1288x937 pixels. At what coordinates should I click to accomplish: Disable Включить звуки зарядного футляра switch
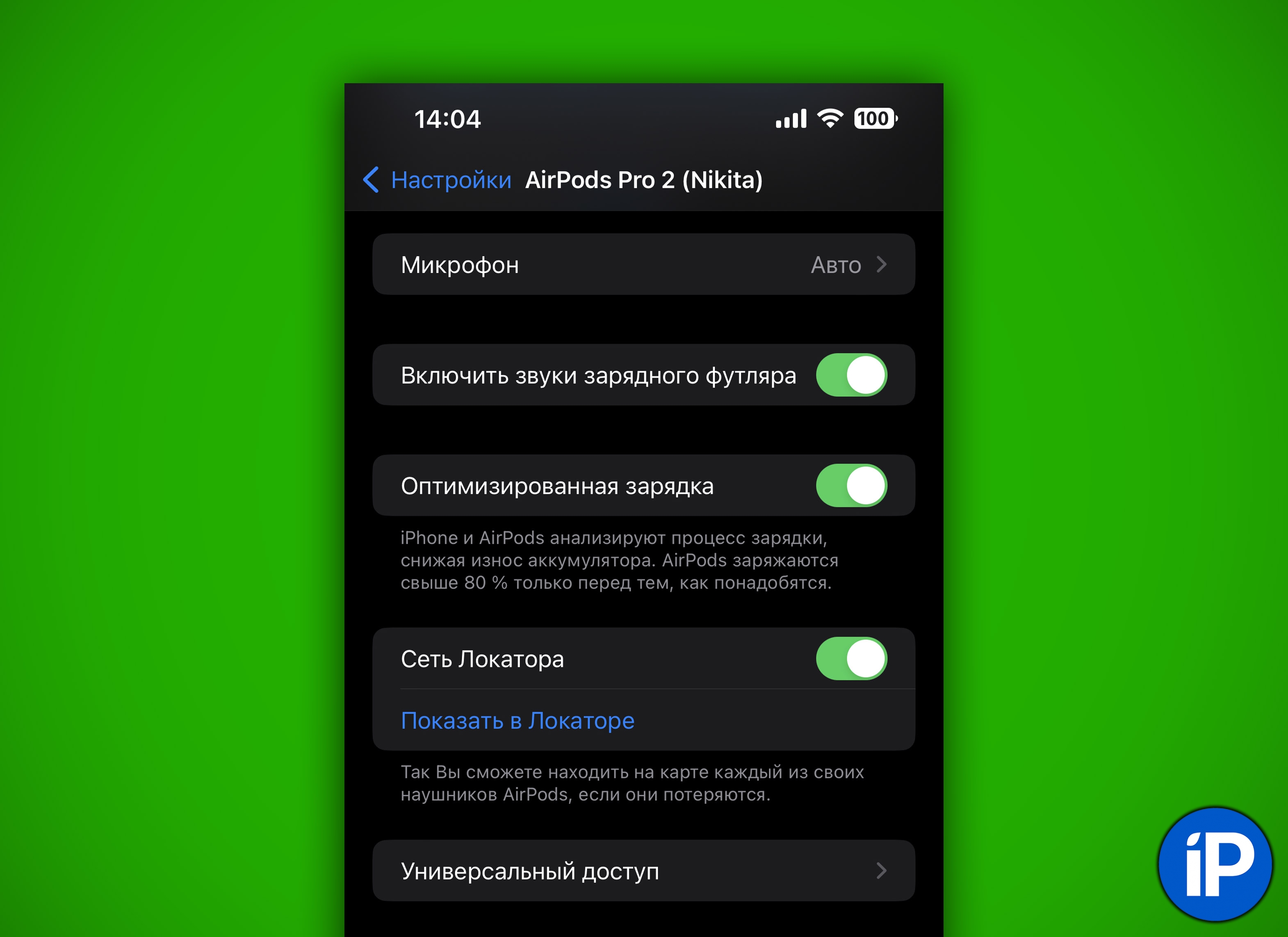(851, 375)
